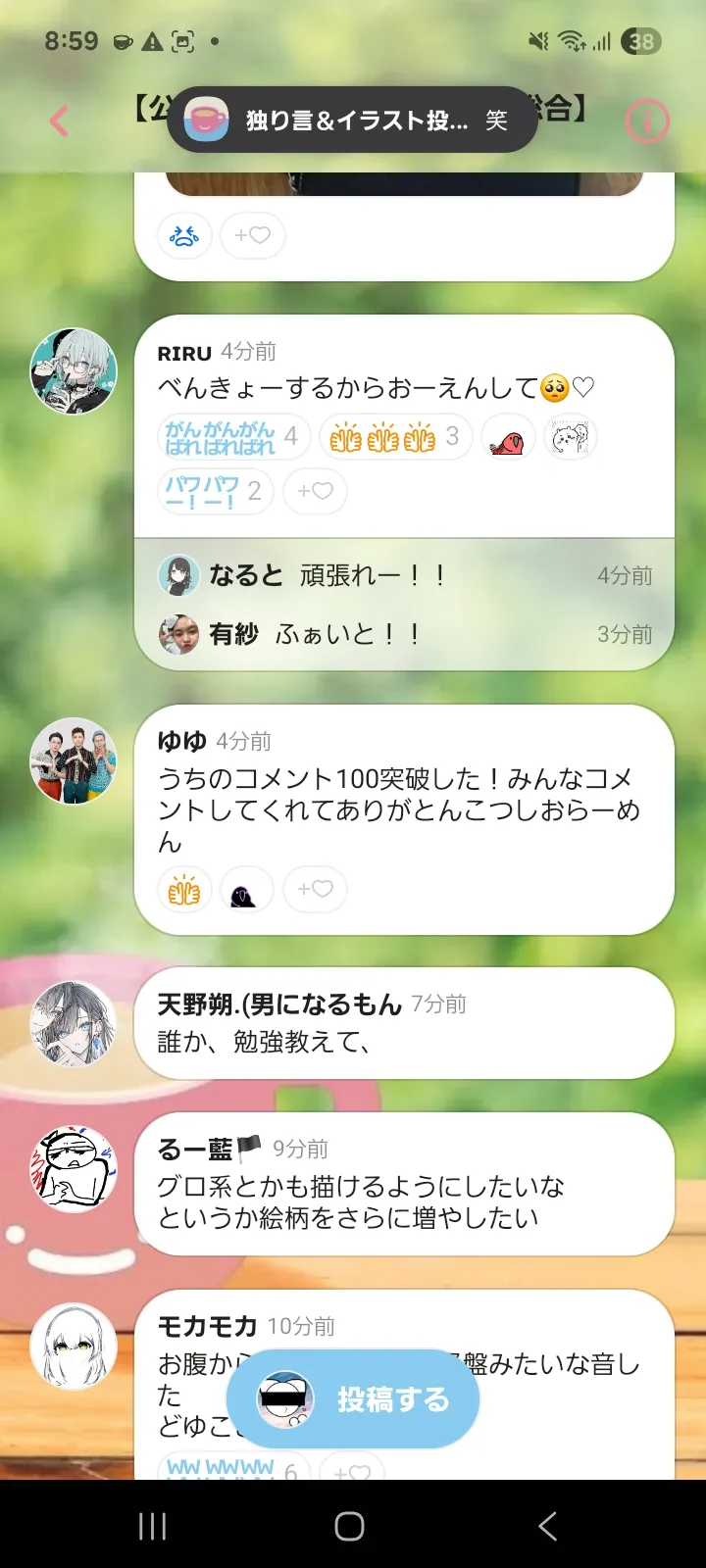
Task: Open なると's reply 頑張れー！！
Action: pos(404,575)
